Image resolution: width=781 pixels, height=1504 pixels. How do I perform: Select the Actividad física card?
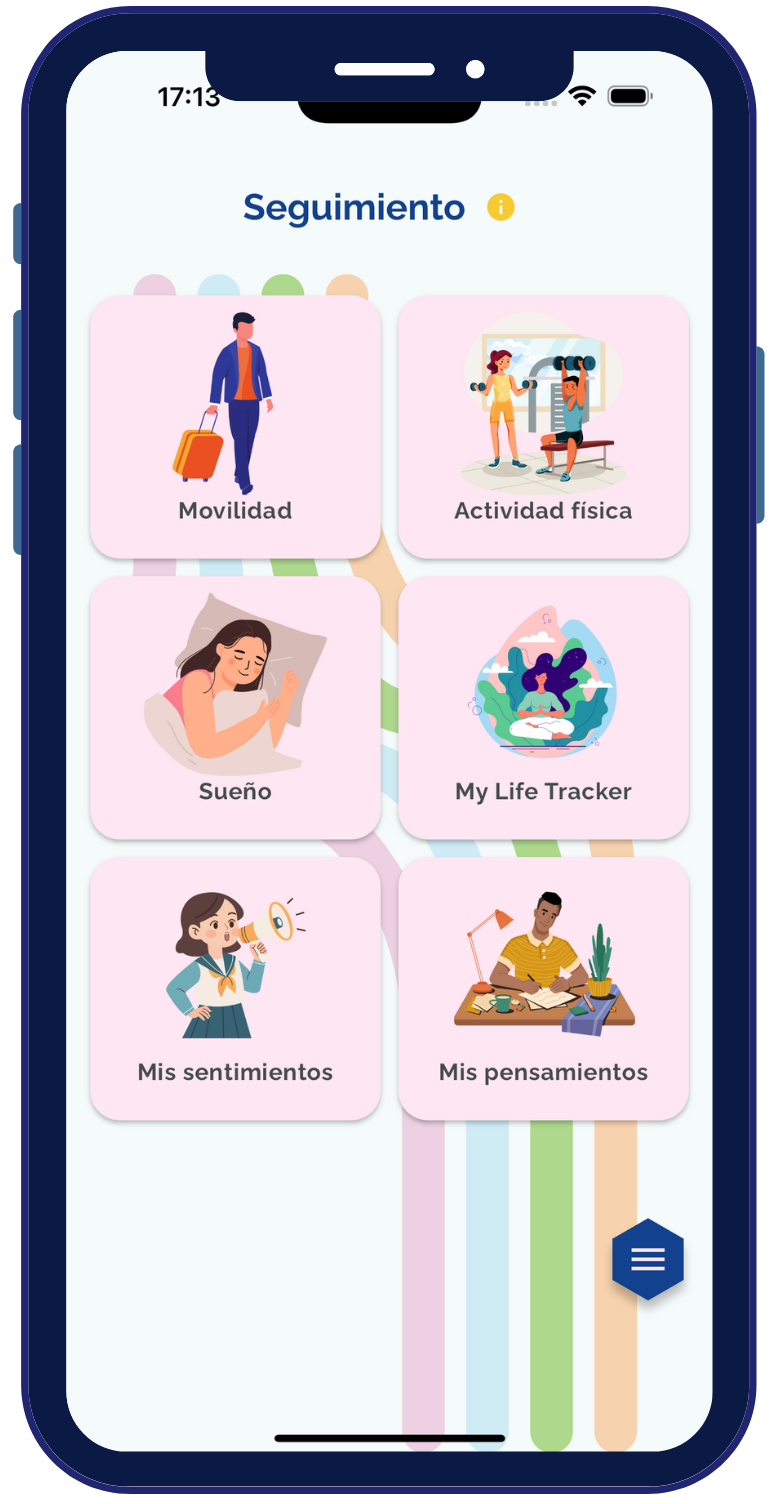[543, 427]
